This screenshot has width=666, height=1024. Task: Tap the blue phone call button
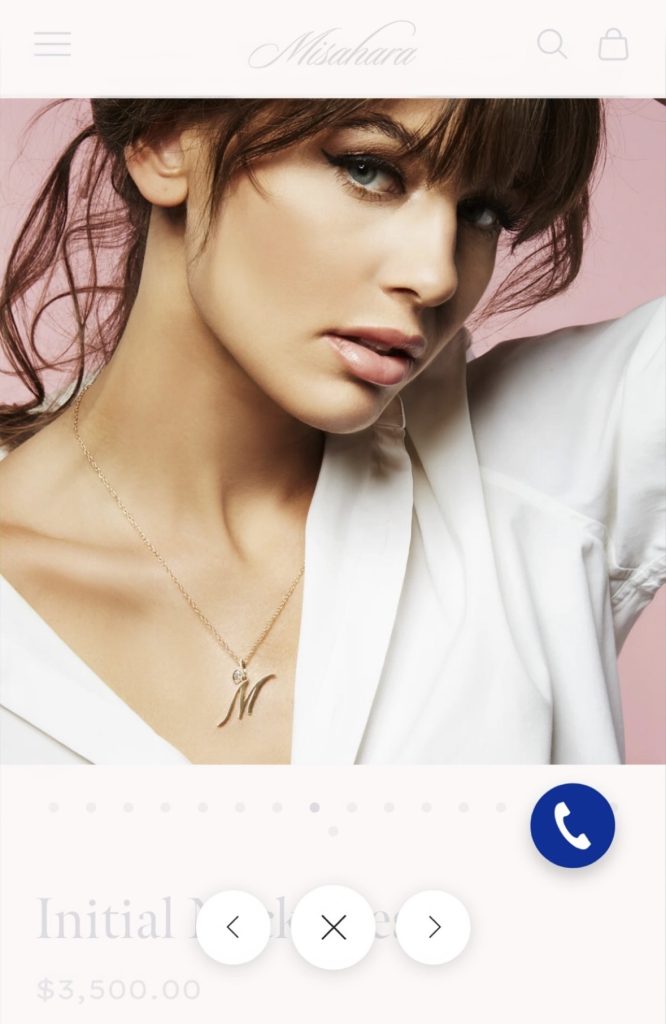pyautogui.click(x=572, y=825)
